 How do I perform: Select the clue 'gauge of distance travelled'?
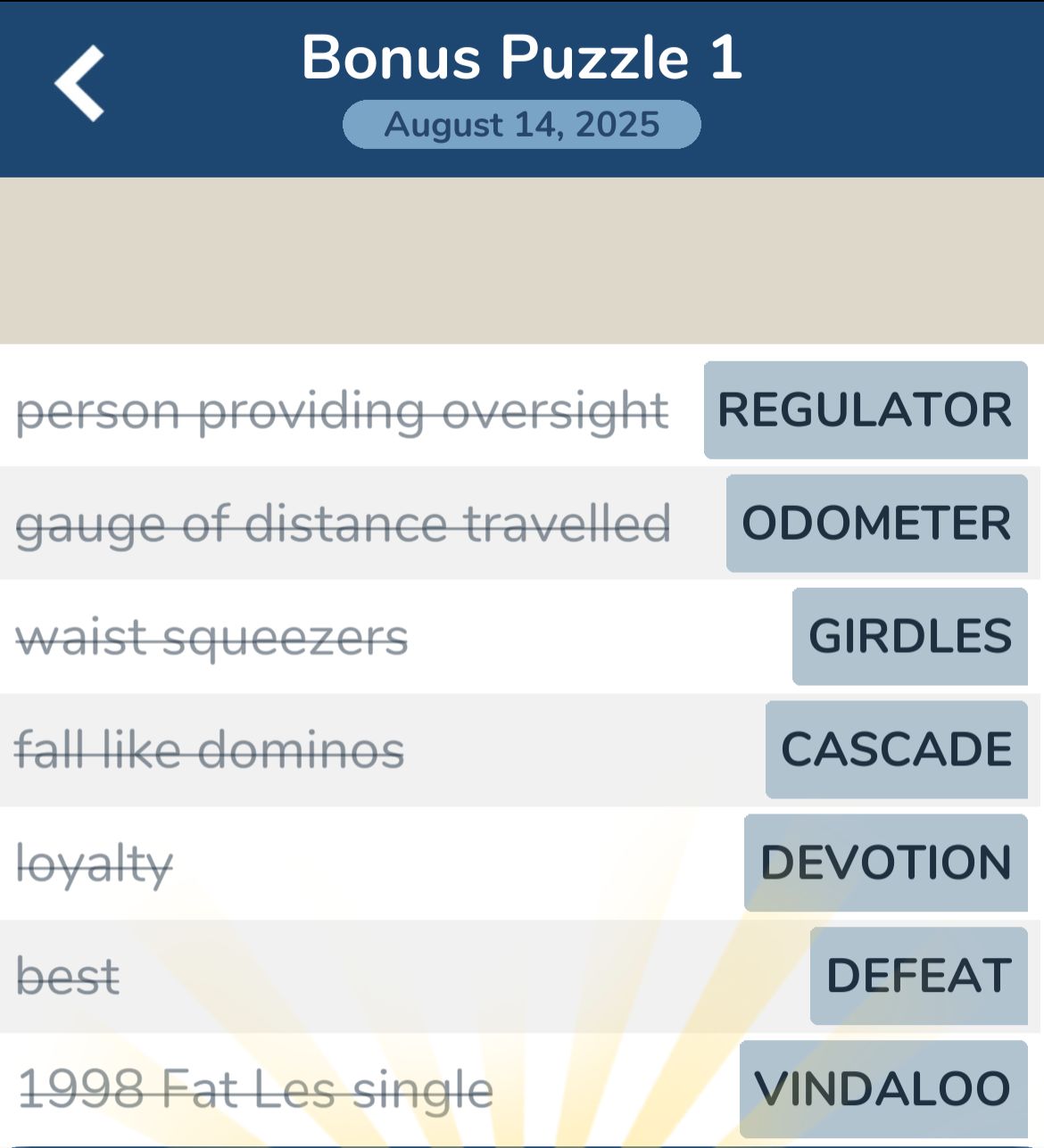344,524
